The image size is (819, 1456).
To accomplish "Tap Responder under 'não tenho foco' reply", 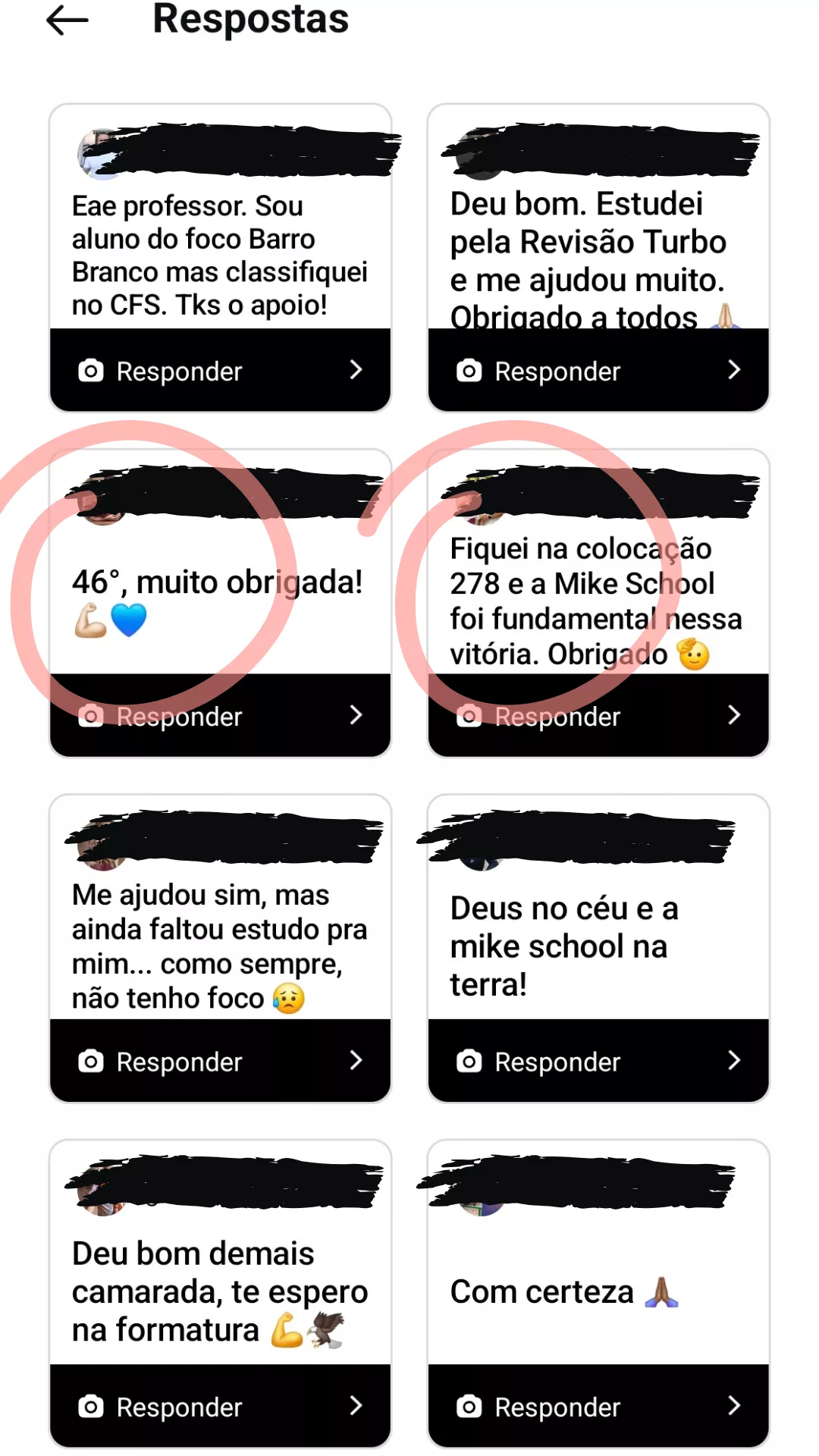I will (x=220, y=1061).
